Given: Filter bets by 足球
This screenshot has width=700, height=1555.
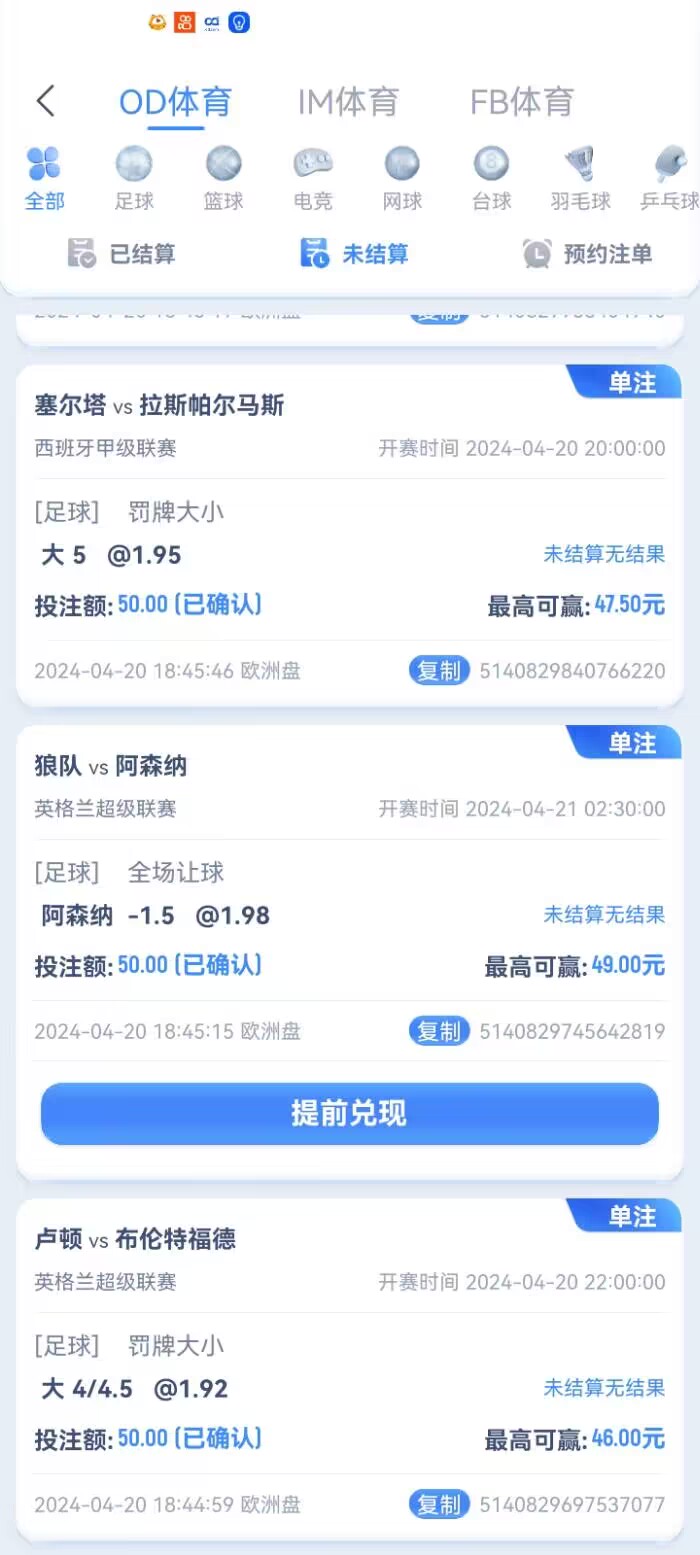Looking at the screenshot, I should click(x=134, y=178).
